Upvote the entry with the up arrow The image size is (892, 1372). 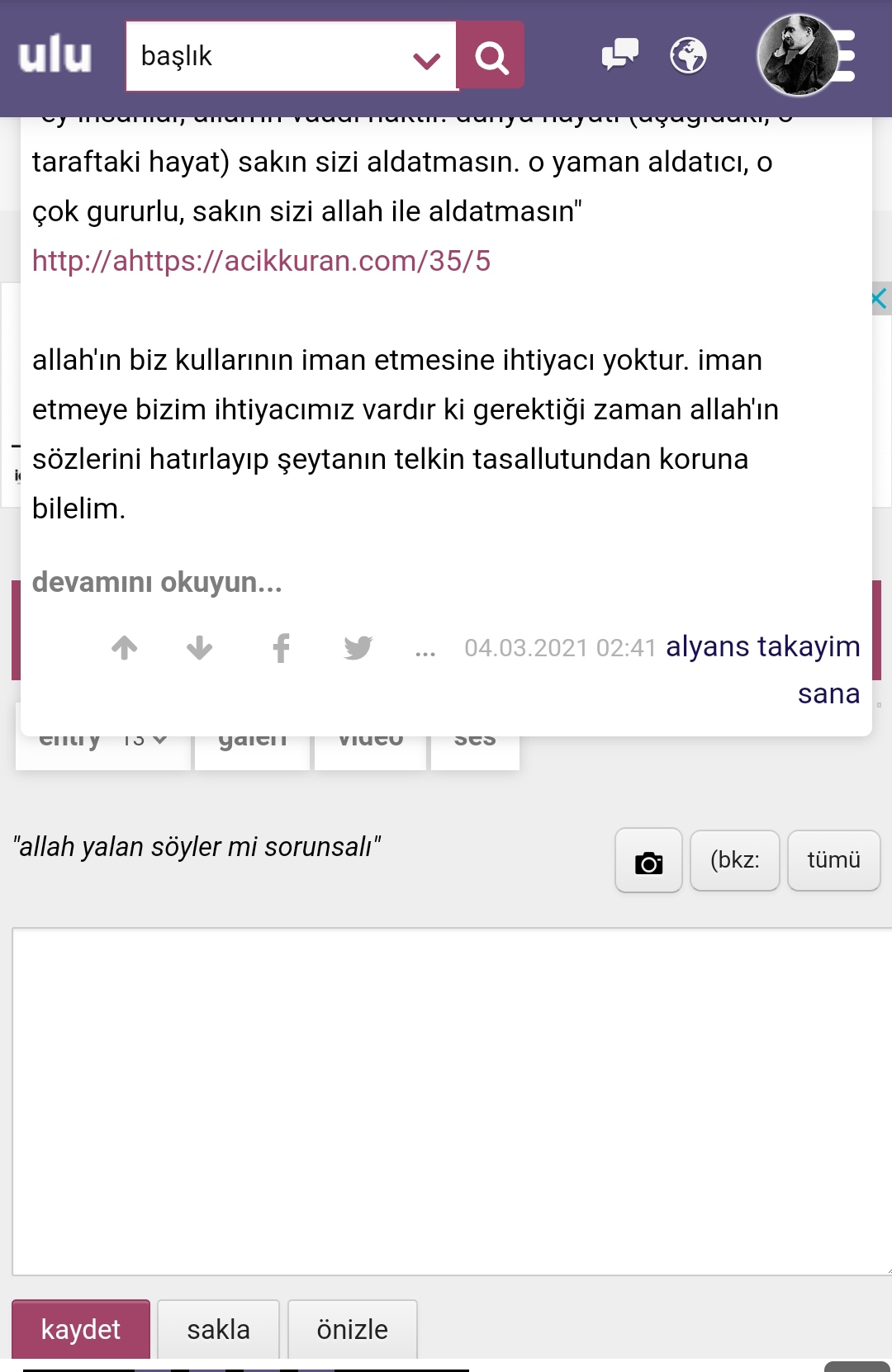(125, 648)
